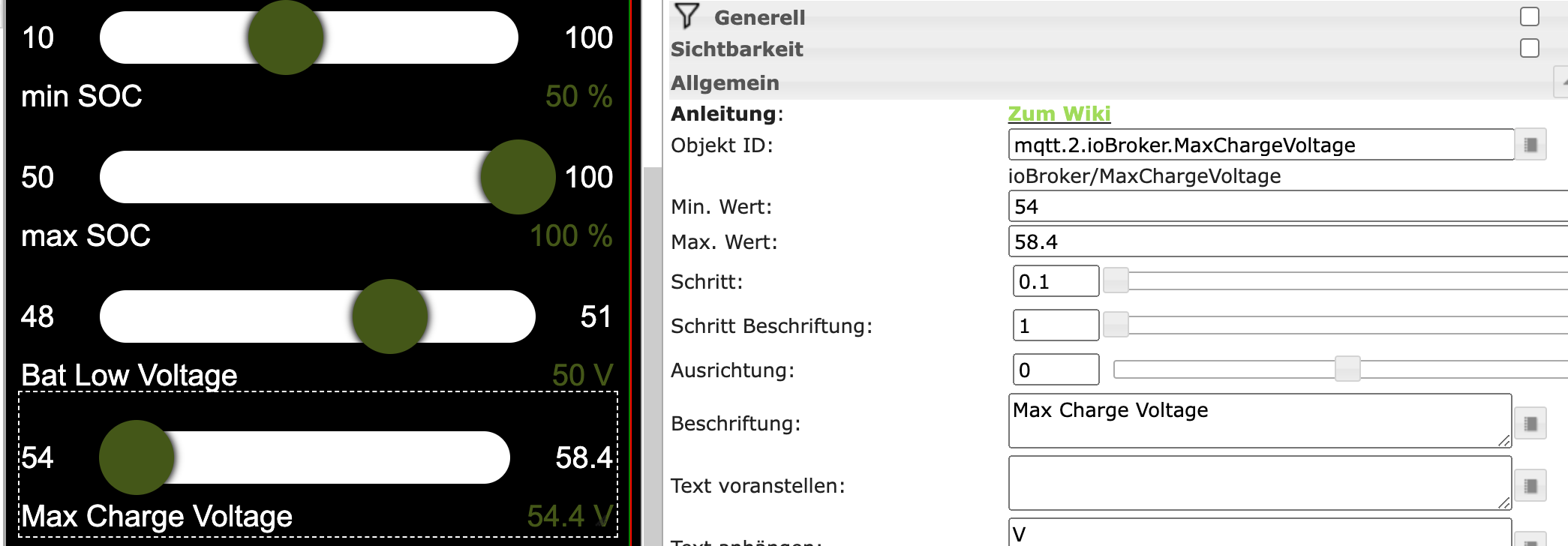Focus the Text voranstellen field
Screen dimensions: 1568x546
point(1259,483)
